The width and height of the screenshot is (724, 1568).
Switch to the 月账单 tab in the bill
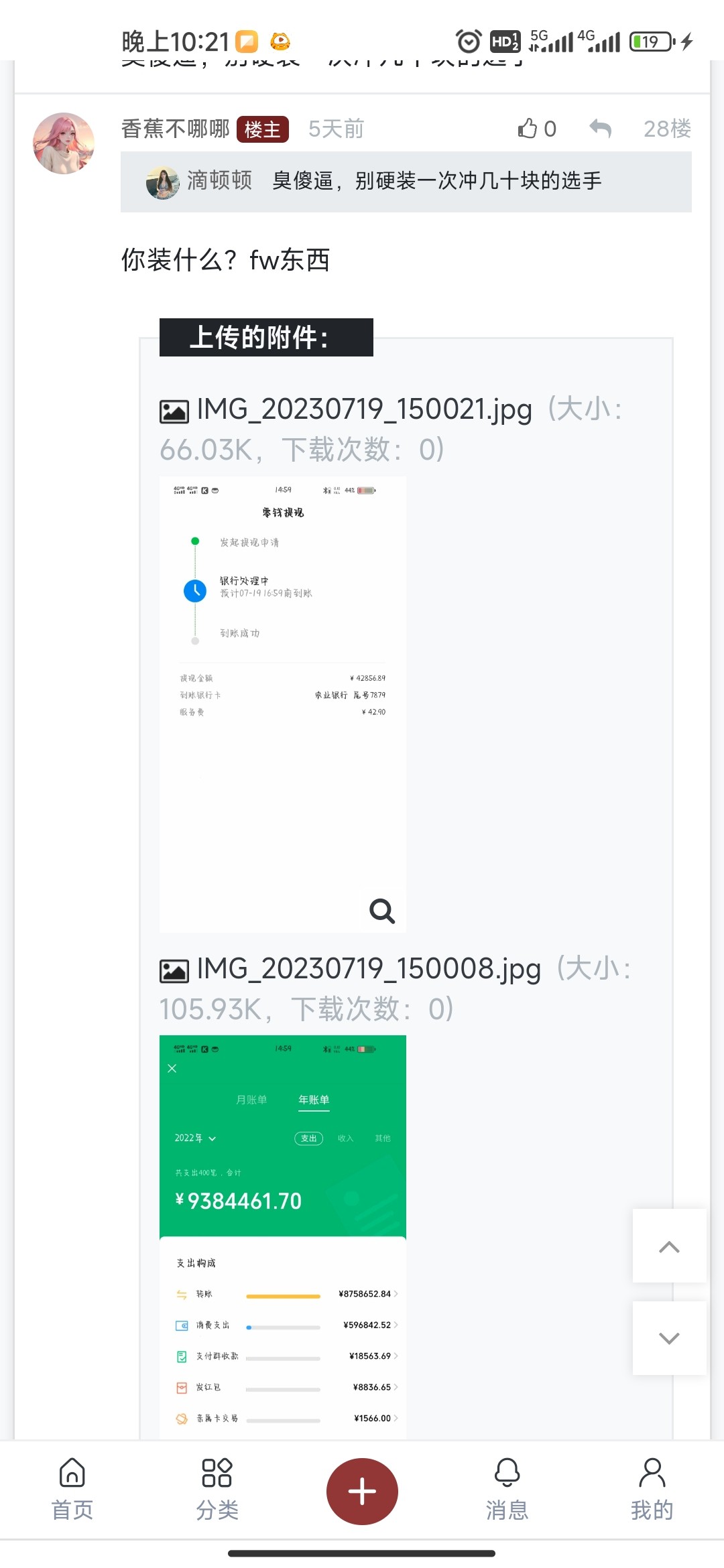(x=253, y=1100)
